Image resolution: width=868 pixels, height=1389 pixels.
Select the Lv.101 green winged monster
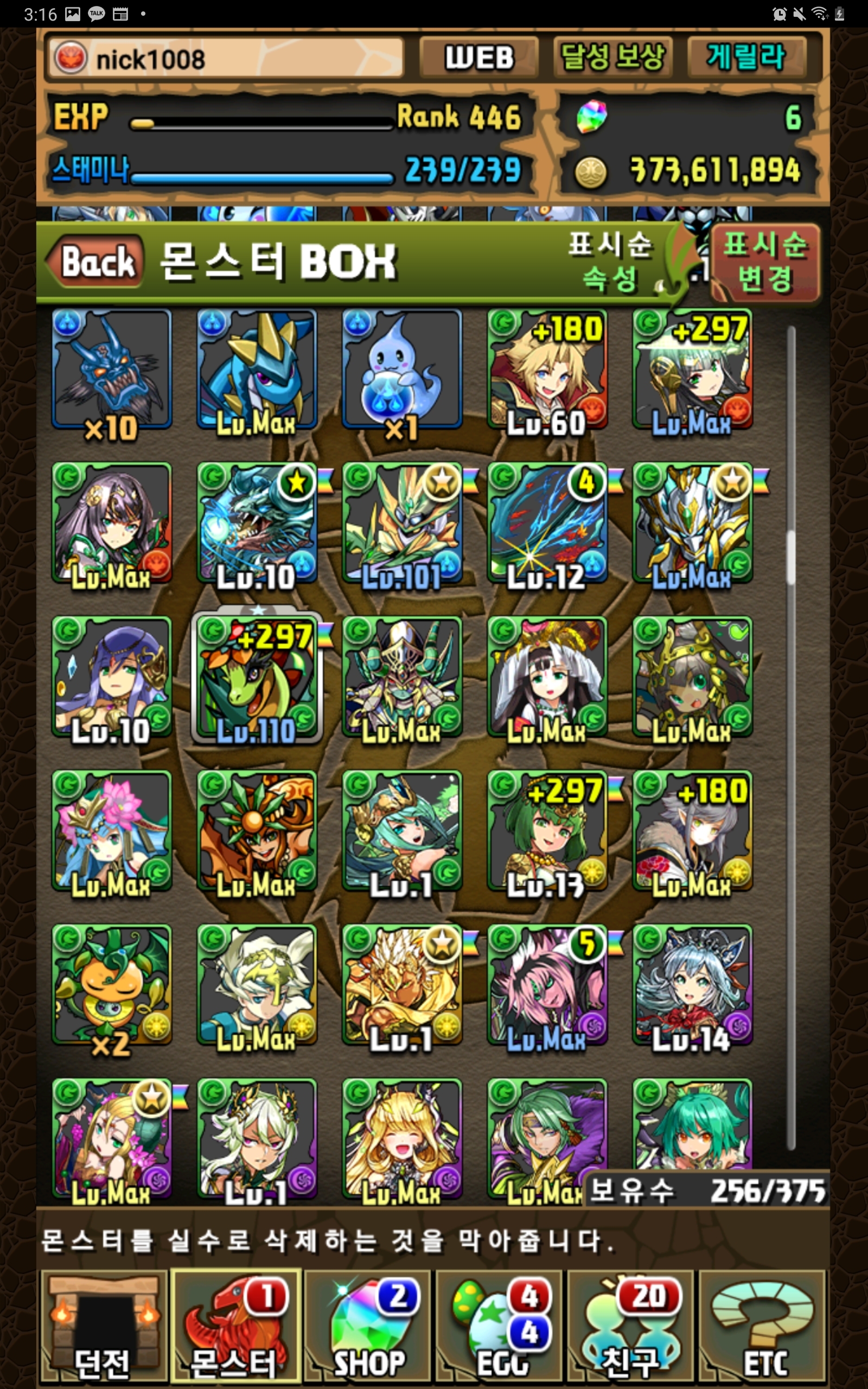click(x=402, y=525)
